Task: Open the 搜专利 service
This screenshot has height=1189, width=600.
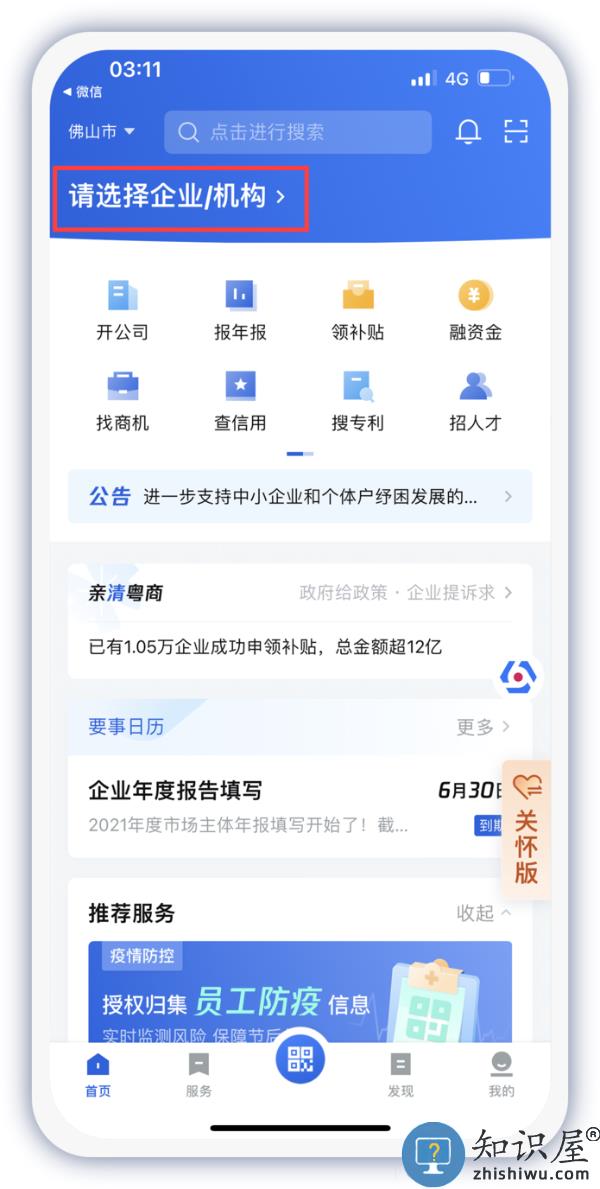Action: pos(358,401)
